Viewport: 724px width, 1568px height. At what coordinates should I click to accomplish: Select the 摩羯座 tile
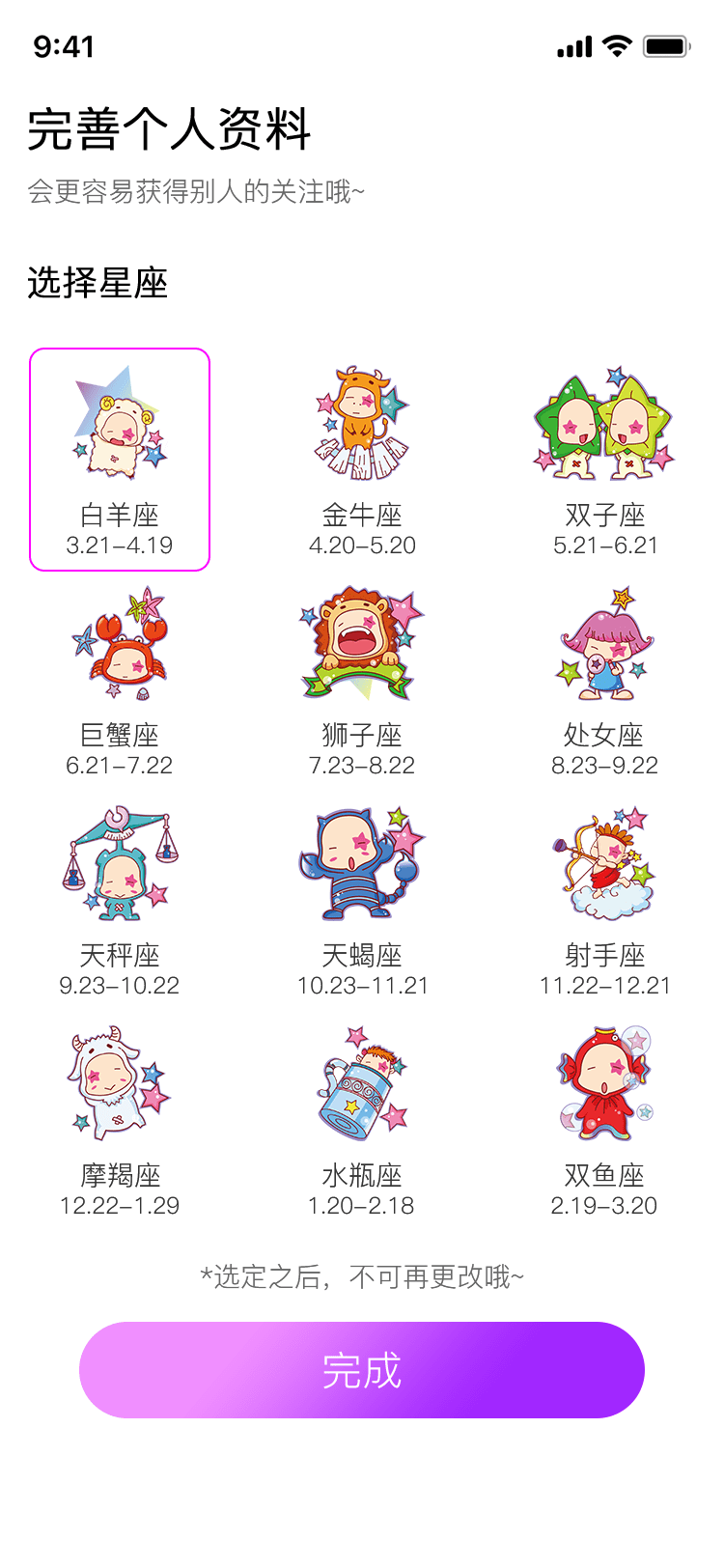[120, 1120]
